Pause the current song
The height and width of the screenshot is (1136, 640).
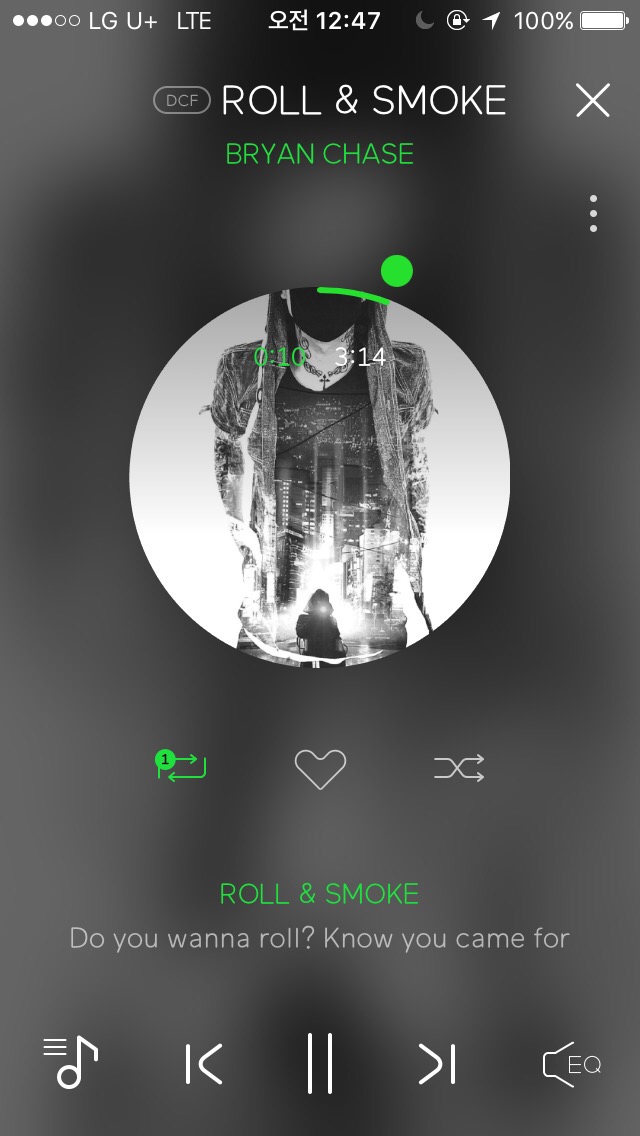pos(320,1064)
